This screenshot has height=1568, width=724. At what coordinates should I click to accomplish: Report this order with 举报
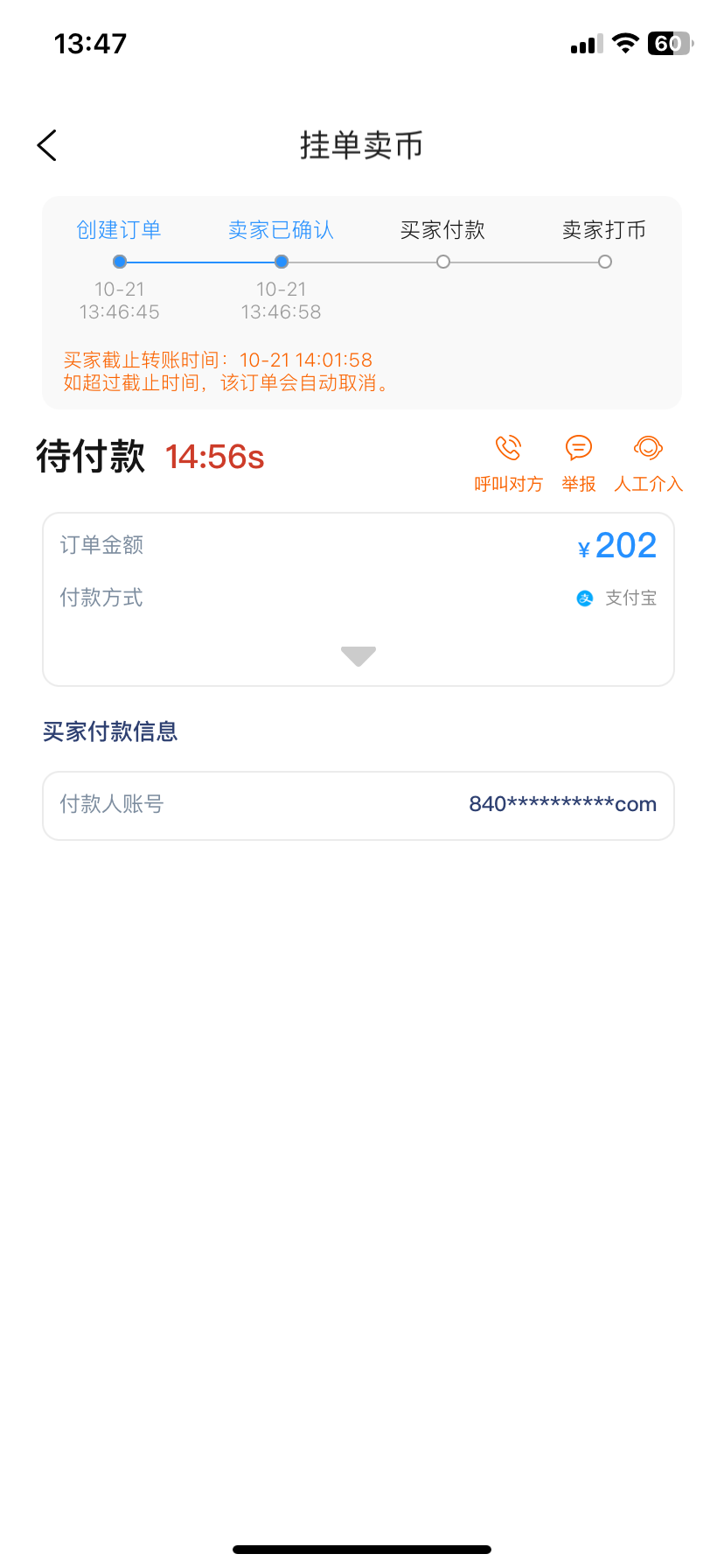tap(578, 462)
